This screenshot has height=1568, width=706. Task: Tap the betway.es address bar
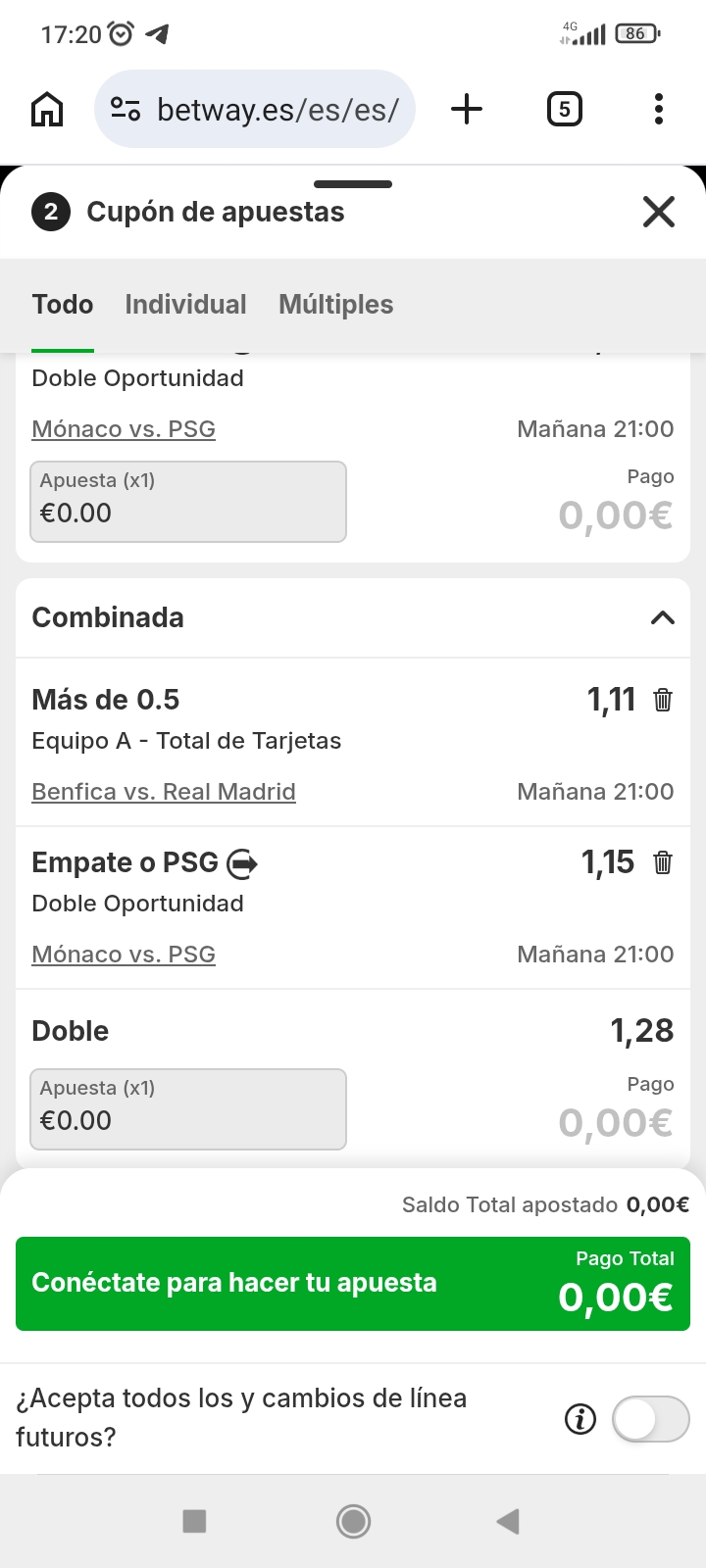pyautogui.click(x=277, y=109)
